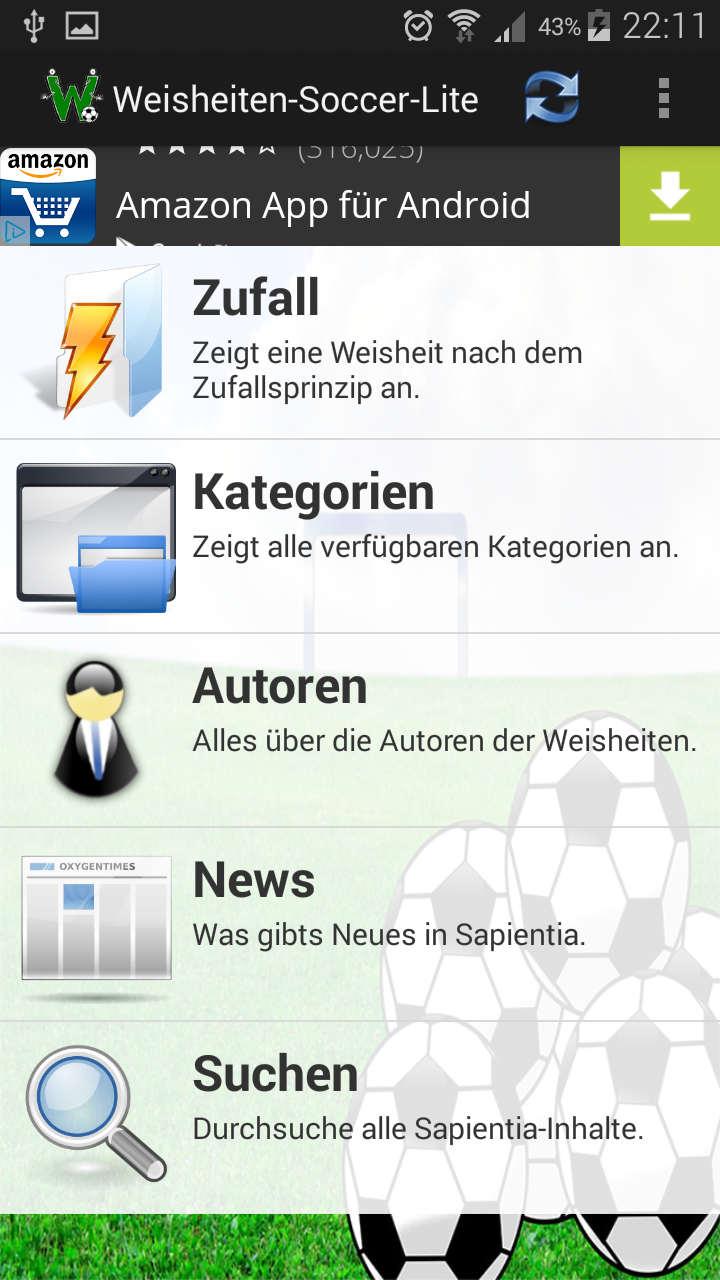Show all Kategorien
The height and width of the screenshot is (1280, 720).
[x=360, y=536]
